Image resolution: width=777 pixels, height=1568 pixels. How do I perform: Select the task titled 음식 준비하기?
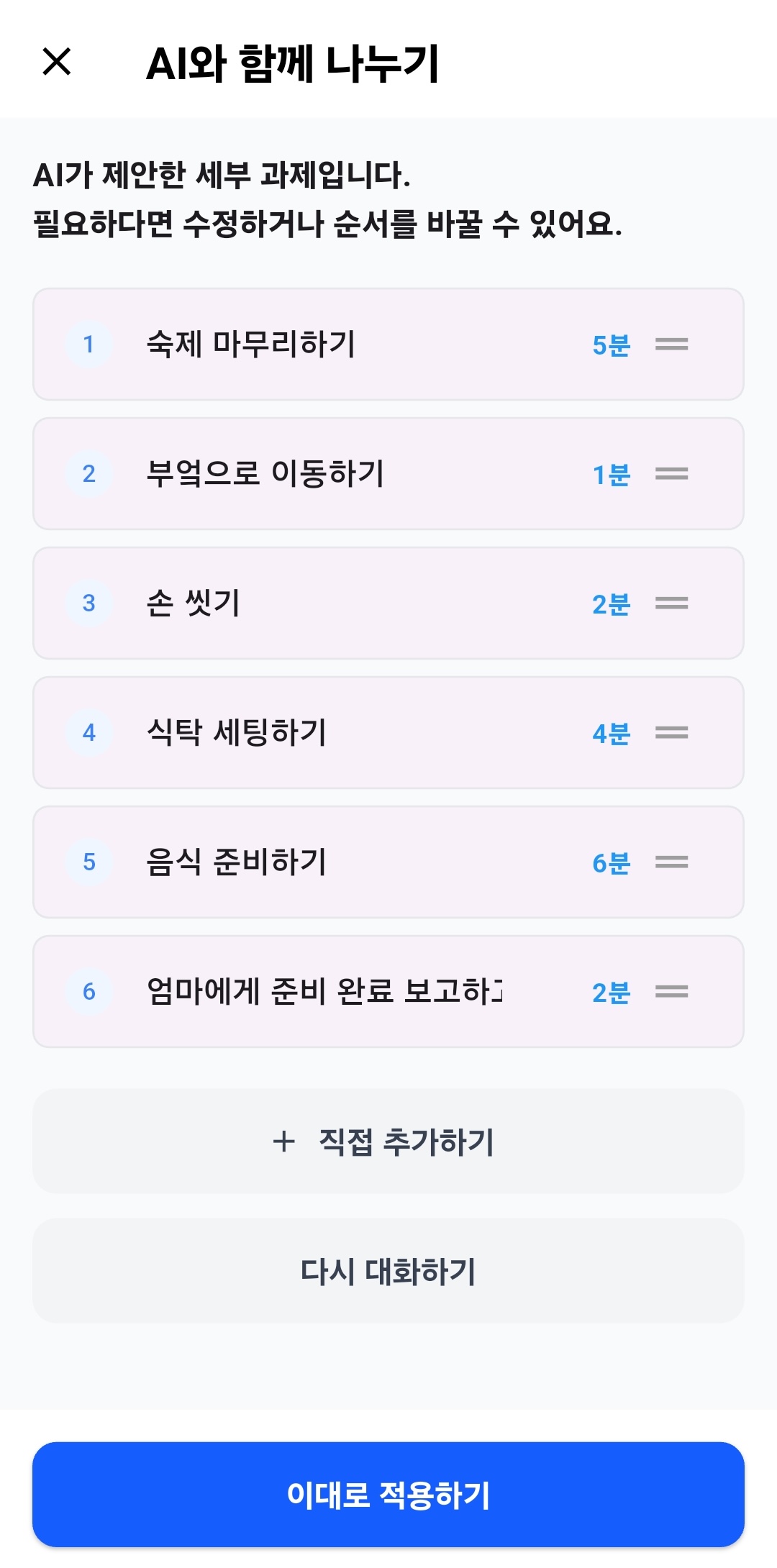click(237, 862)
